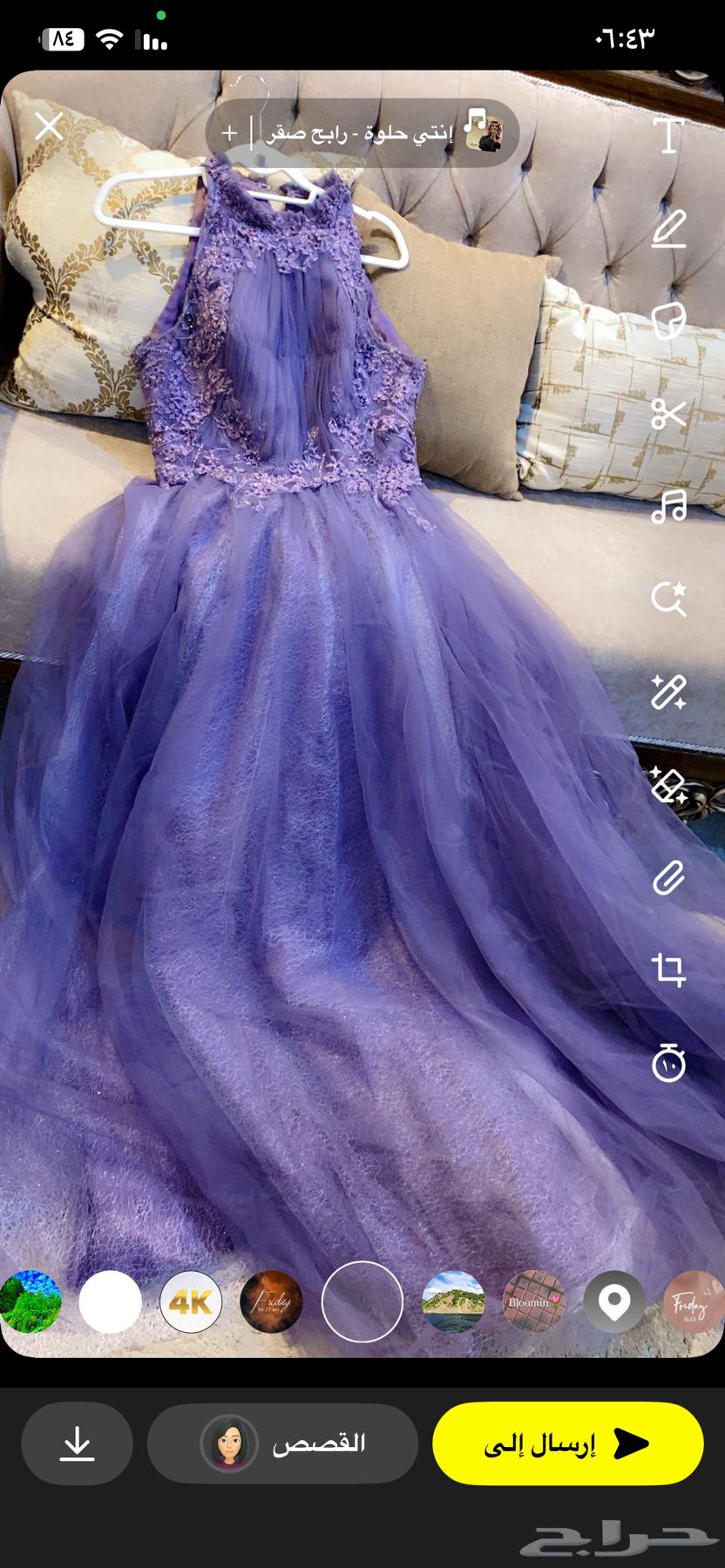Add the location pin filter
The height and width of the screenshot is (1568, 725).
tap(614, 1302)
